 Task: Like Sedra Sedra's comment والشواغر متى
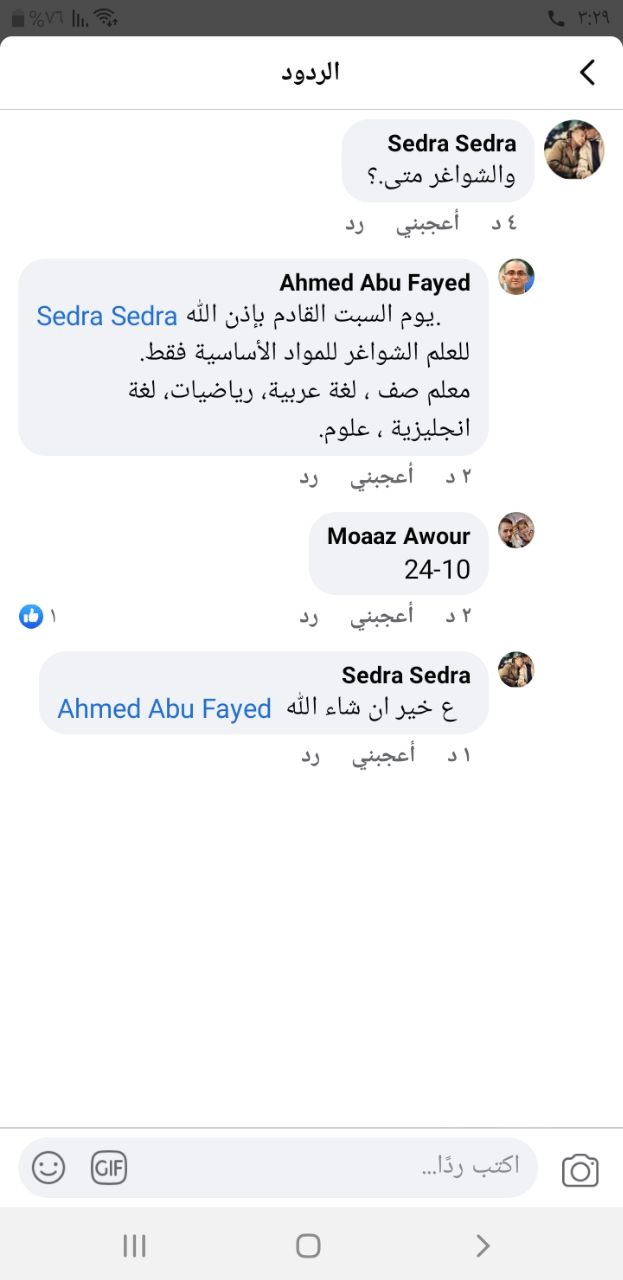(427, 225)
